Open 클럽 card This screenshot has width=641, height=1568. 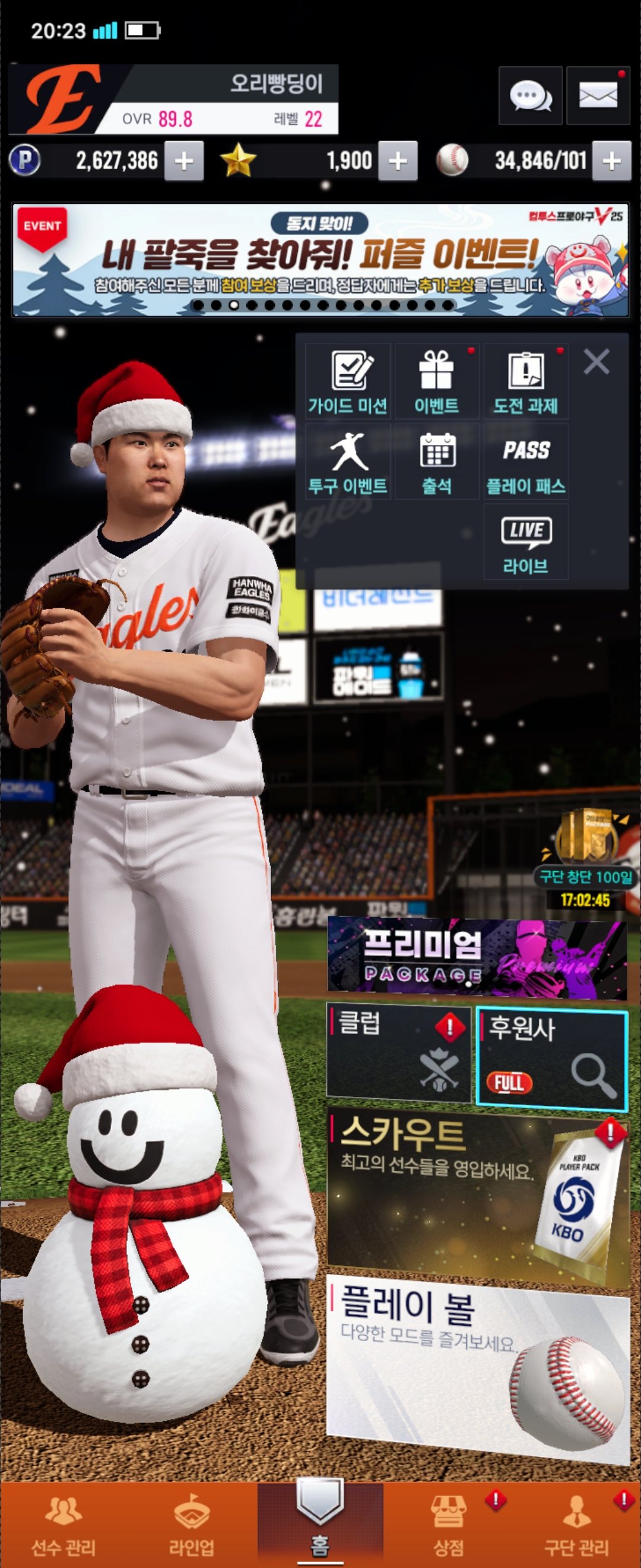399,1053
